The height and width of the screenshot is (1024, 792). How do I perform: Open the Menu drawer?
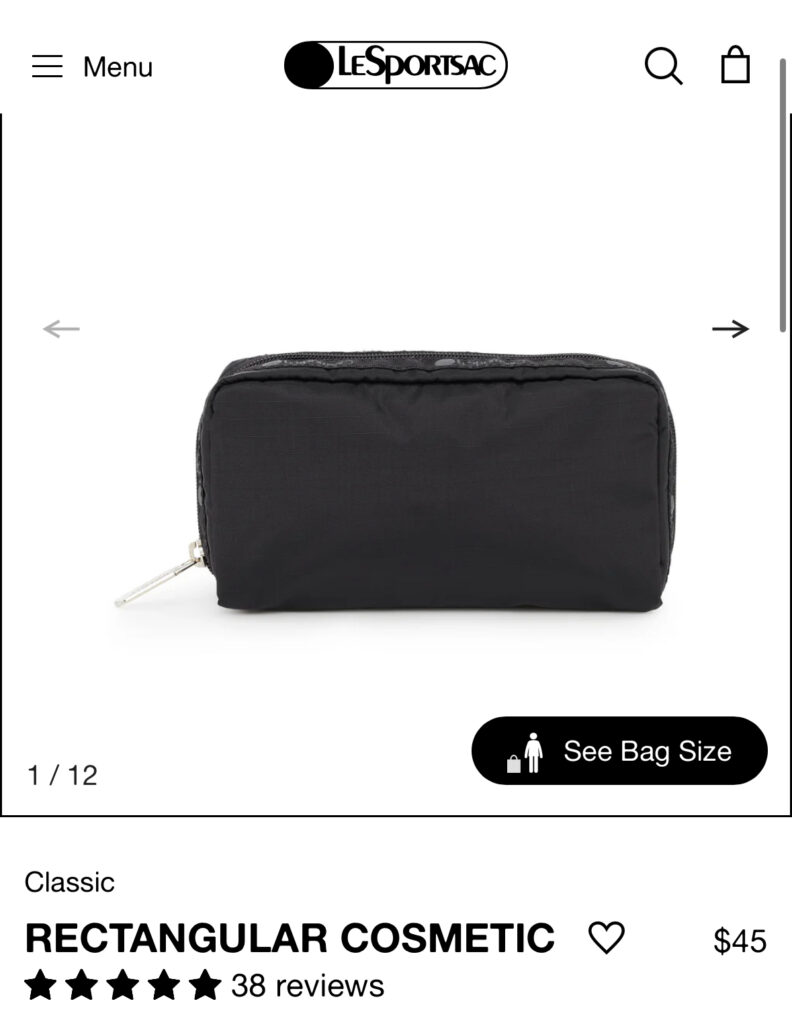click(91, 67)
